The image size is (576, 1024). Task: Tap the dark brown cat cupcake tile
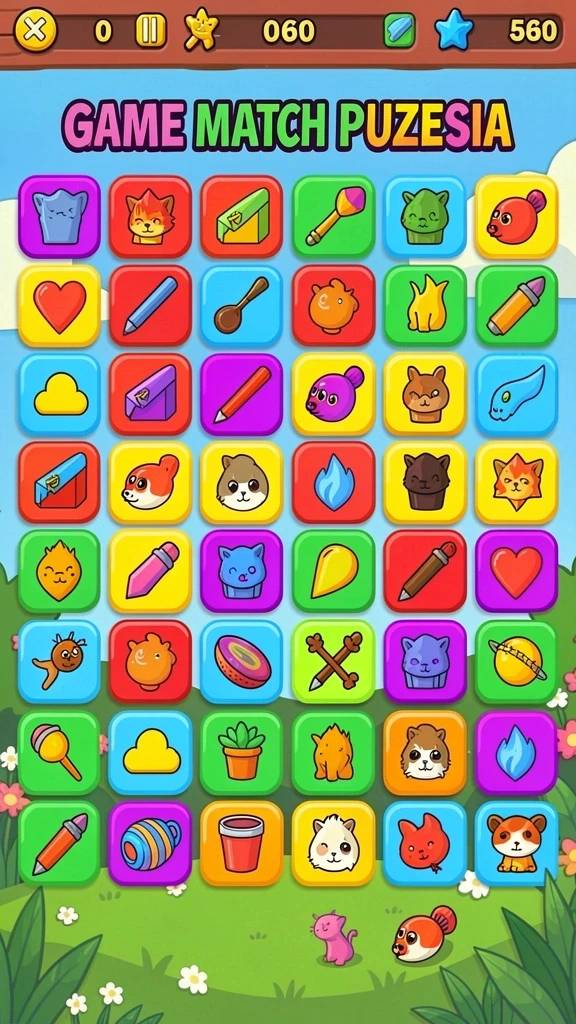point(425,482)
